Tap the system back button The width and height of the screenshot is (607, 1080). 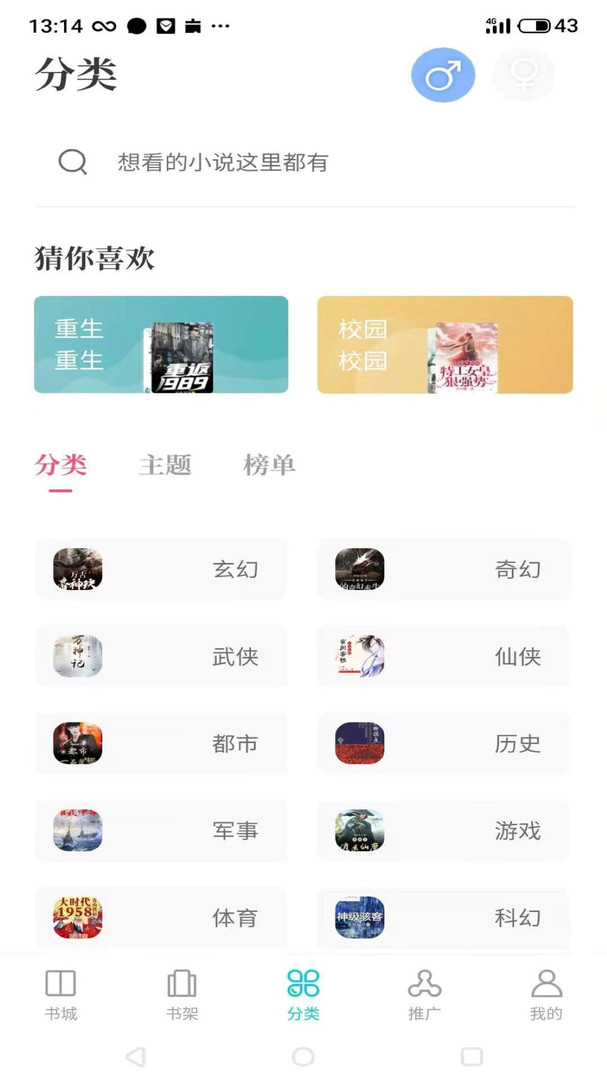[x=136, y=1056]
